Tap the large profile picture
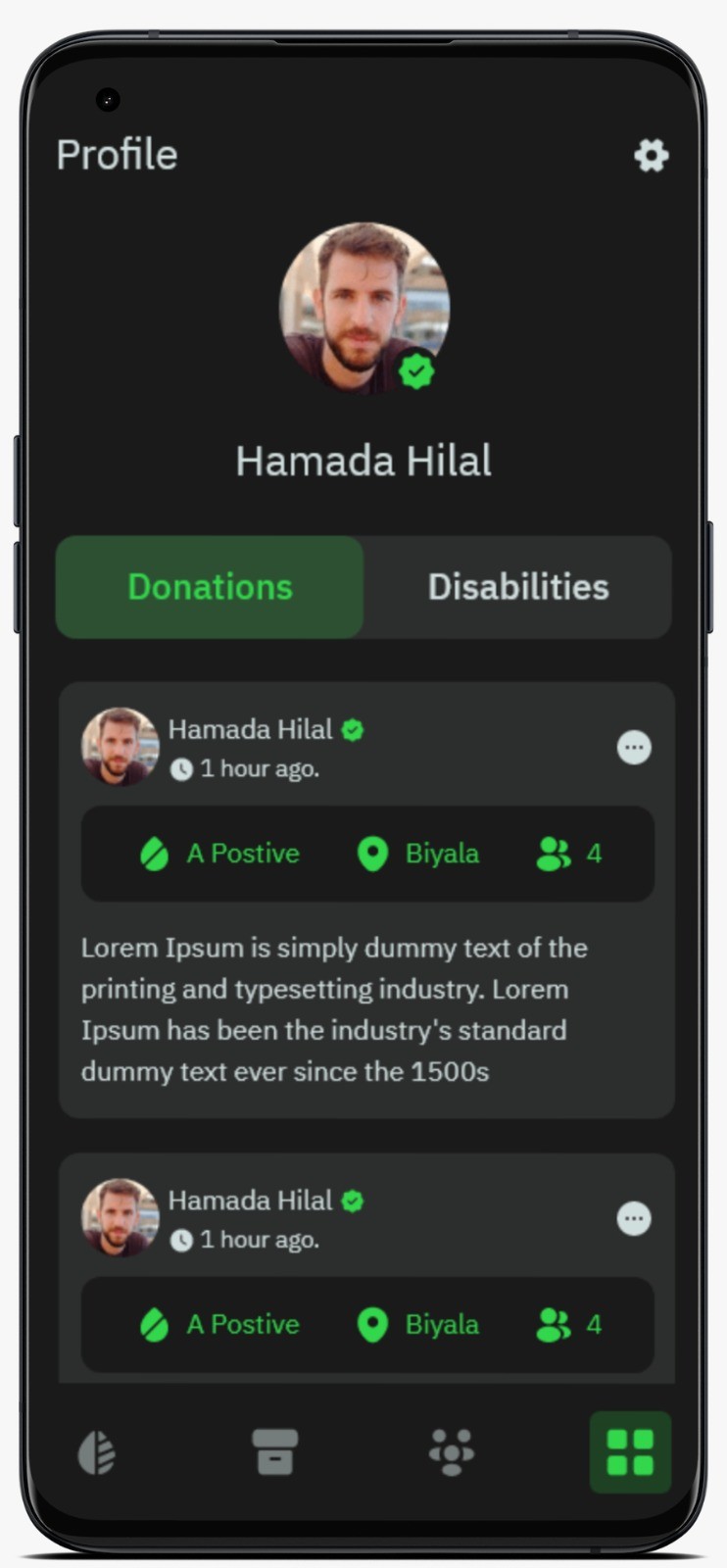Viewport: 727px width, 1568px height. click(x=364, y=308)
